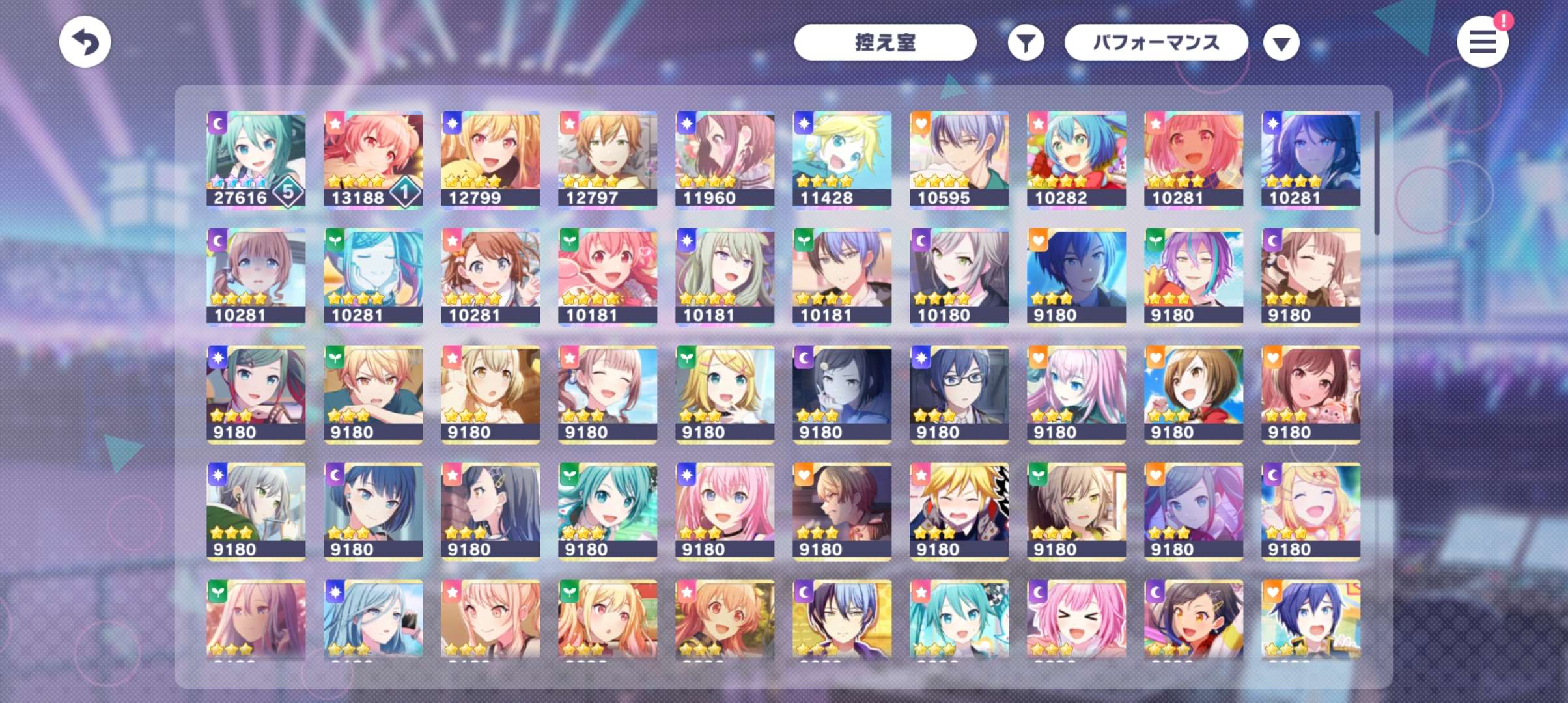Open the hamburger menu

click(1482, 43)
